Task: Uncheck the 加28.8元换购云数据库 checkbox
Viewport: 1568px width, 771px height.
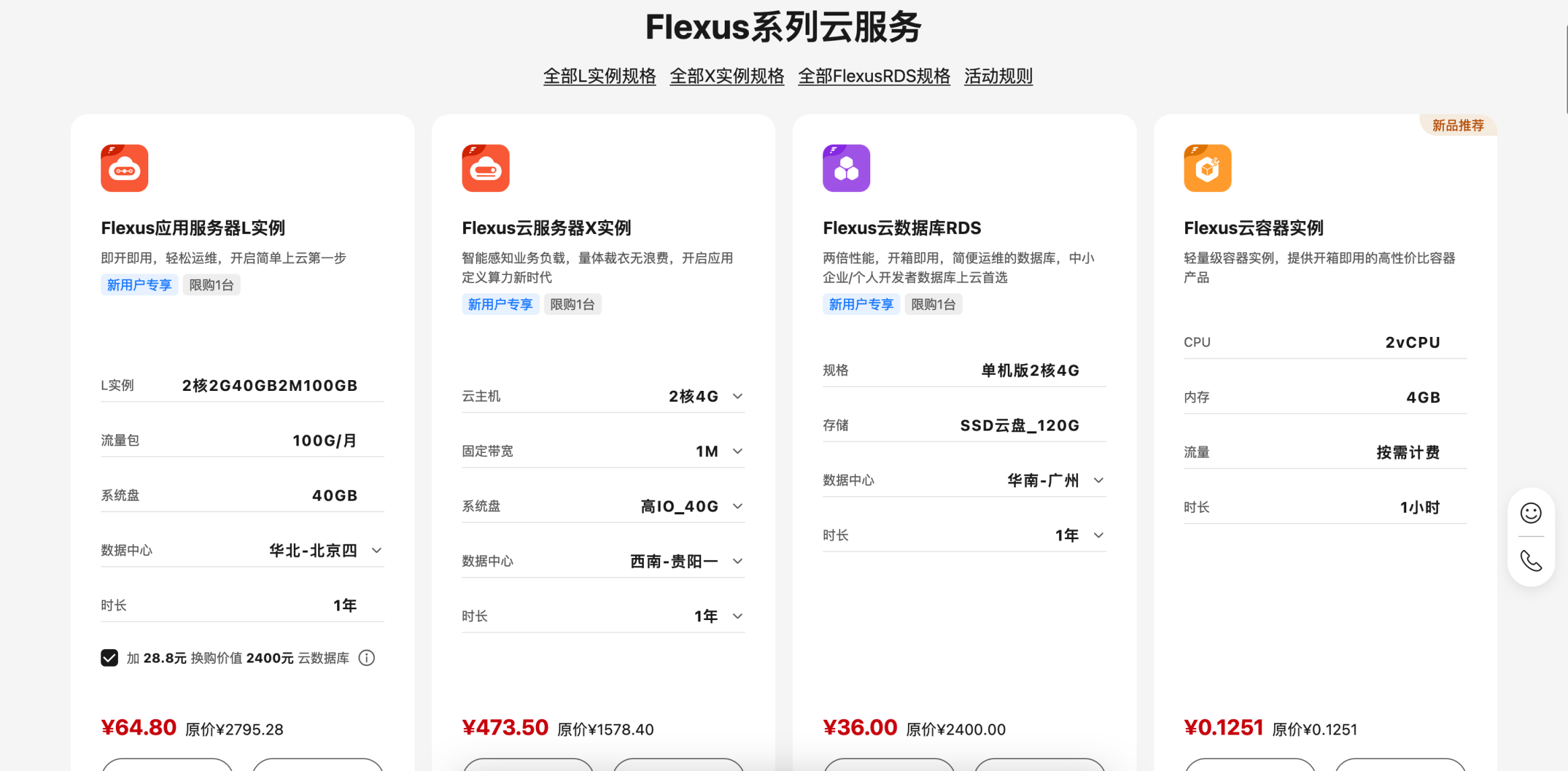Action: point(109,658)
